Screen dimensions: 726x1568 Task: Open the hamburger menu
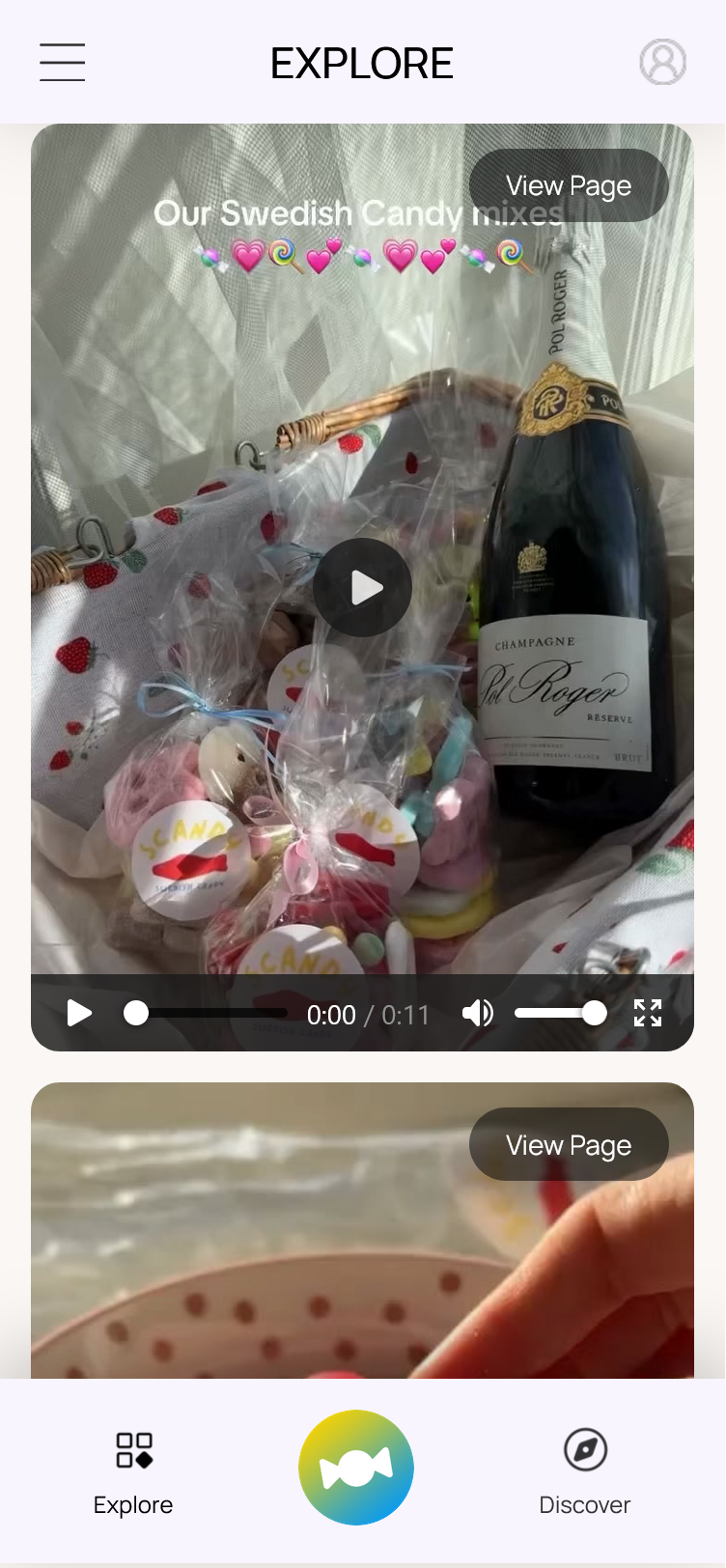tap(62, 63)
